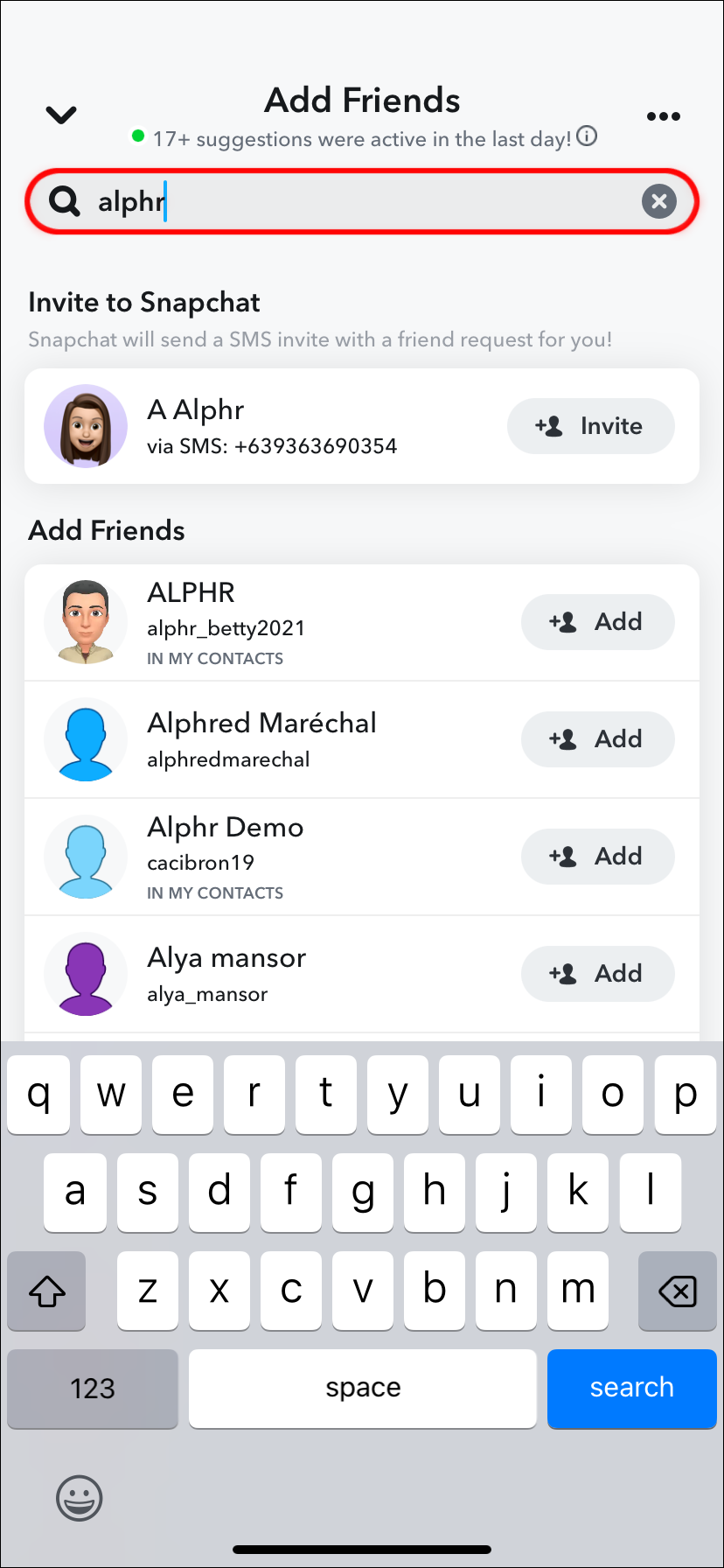Open Alphred Maréchal's profile row
This screenshot has height=1568, width=724.
(262, 739)
